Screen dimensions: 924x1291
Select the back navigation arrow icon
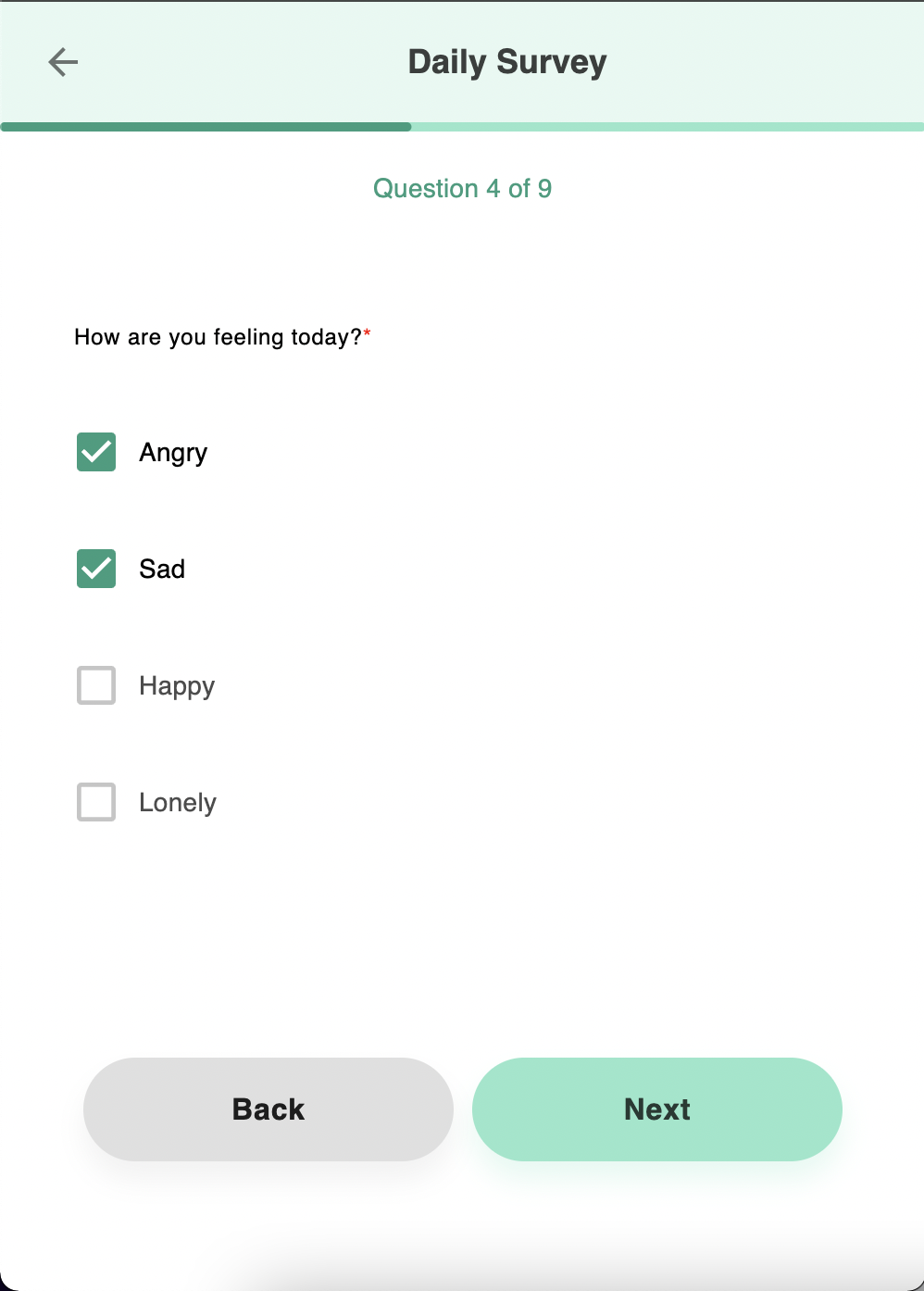(x=62, y=62)
